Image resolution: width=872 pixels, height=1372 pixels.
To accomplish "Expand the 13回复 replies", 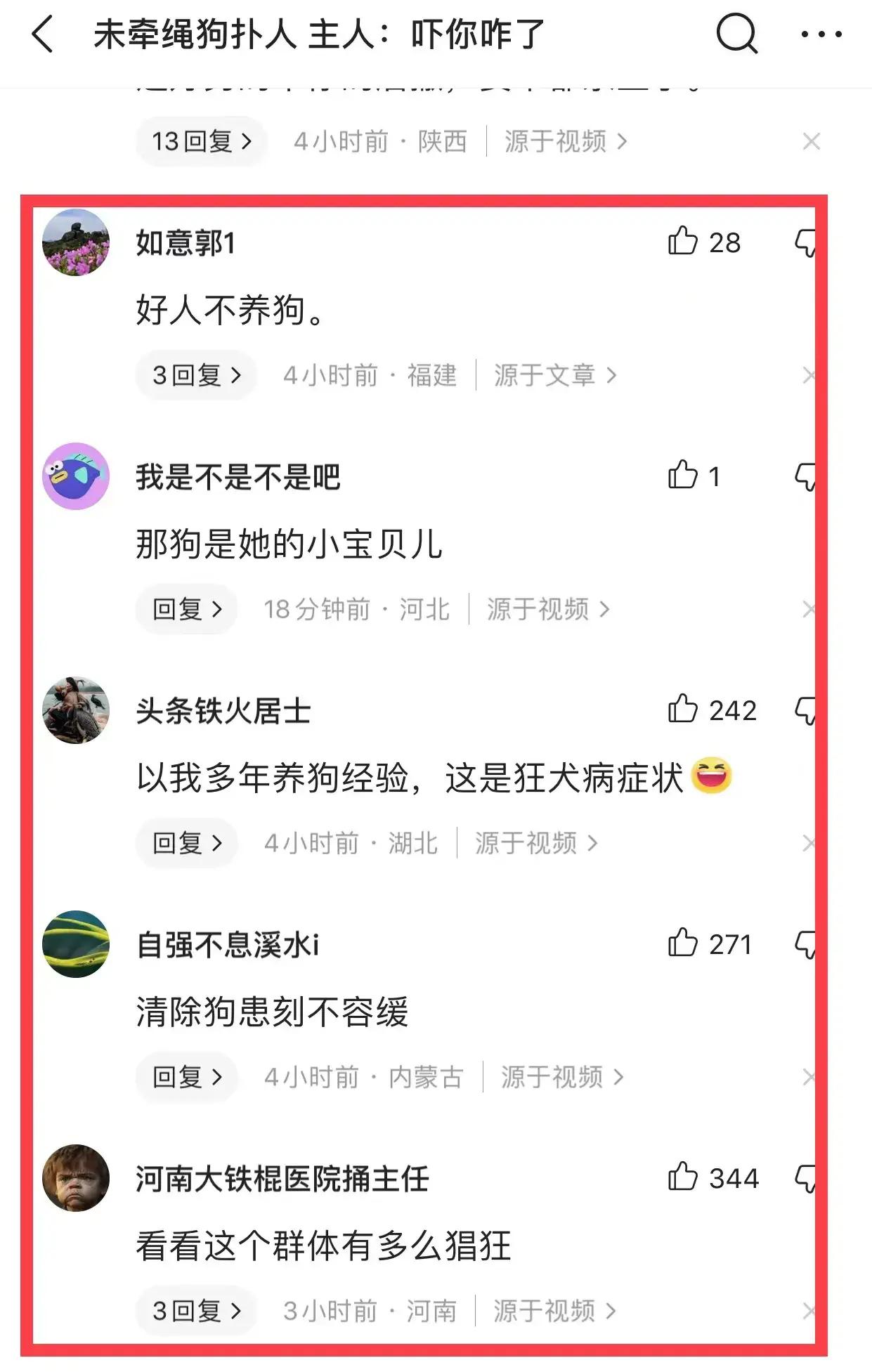I will (201, 142).
